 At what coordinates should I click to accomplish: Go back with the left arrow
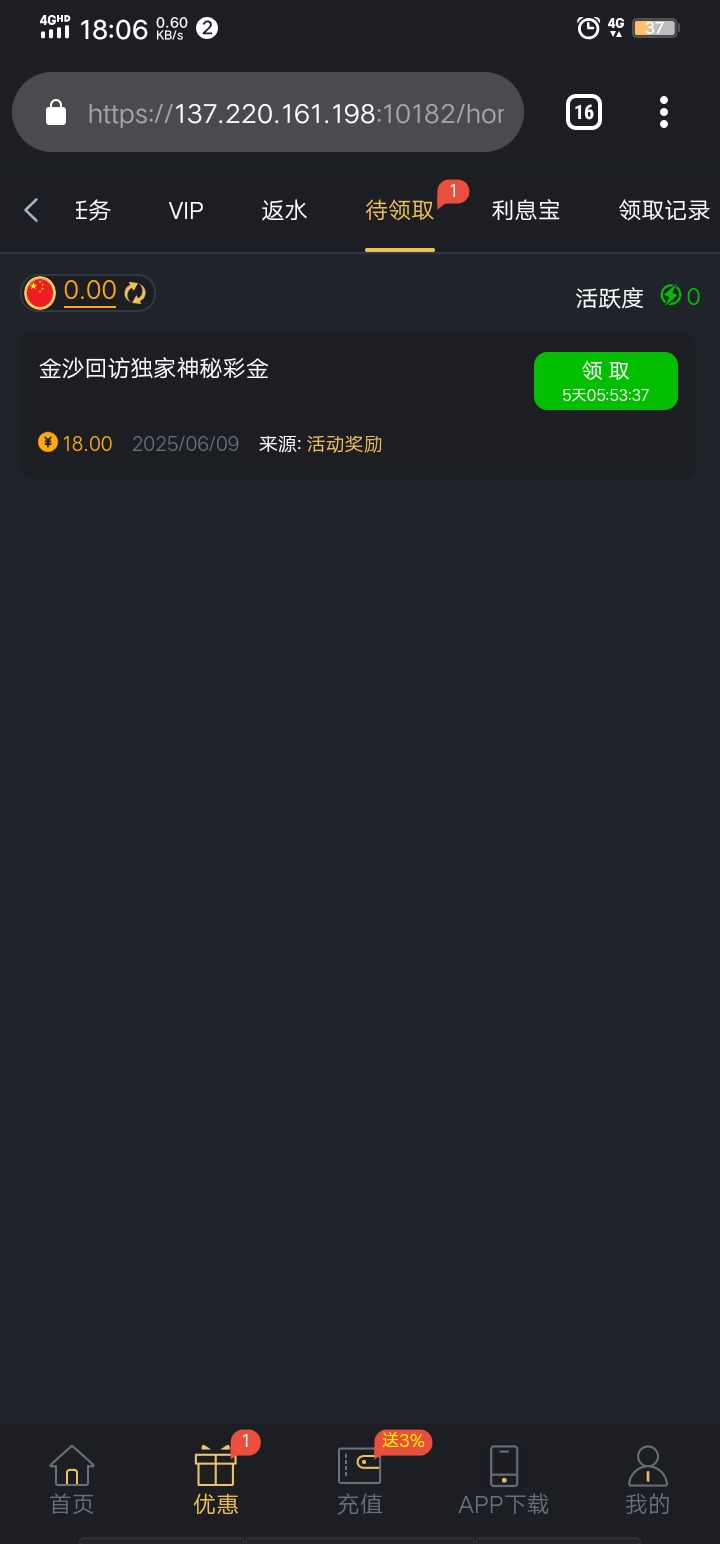31,210
